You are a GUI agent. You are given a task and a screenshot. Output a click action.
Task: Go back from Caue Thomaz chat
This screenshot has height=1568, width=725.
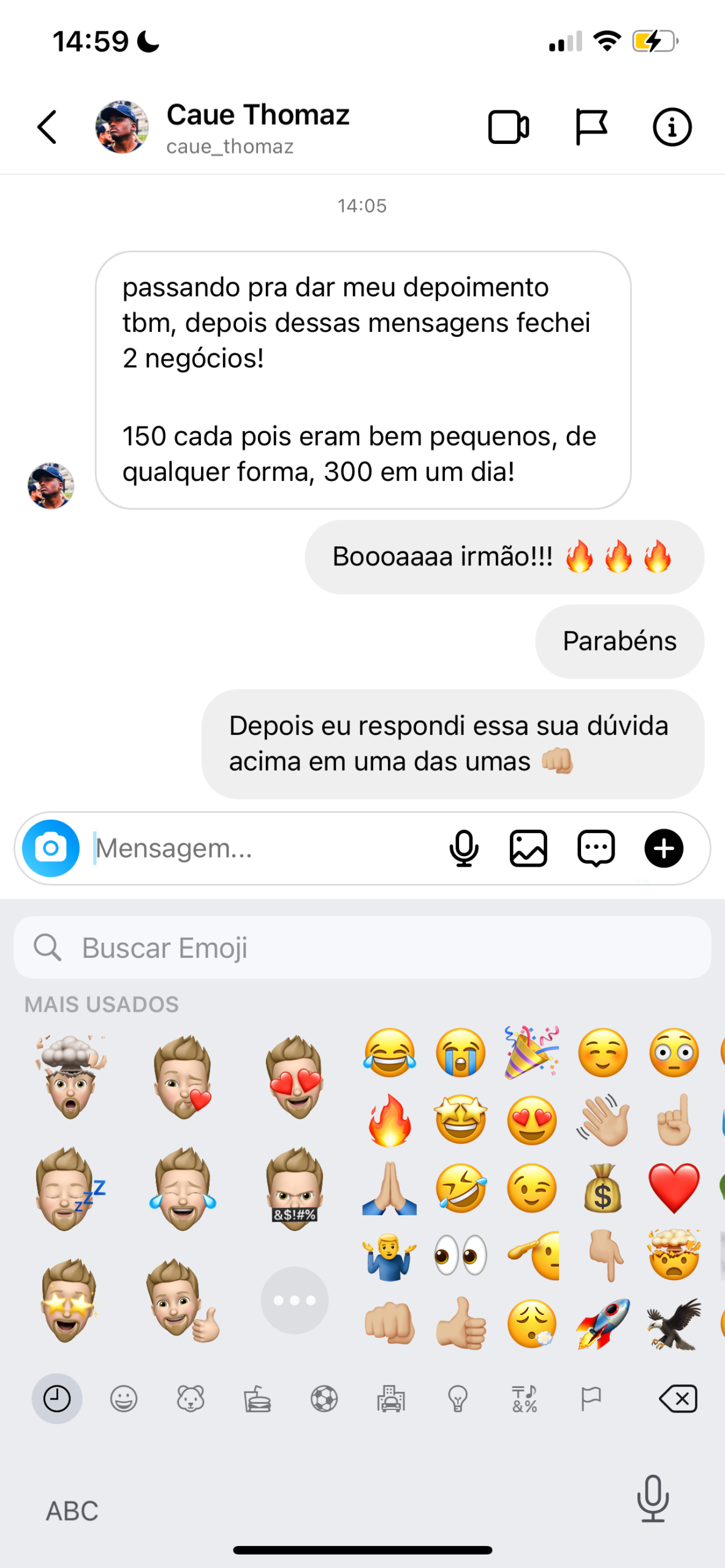47,127
